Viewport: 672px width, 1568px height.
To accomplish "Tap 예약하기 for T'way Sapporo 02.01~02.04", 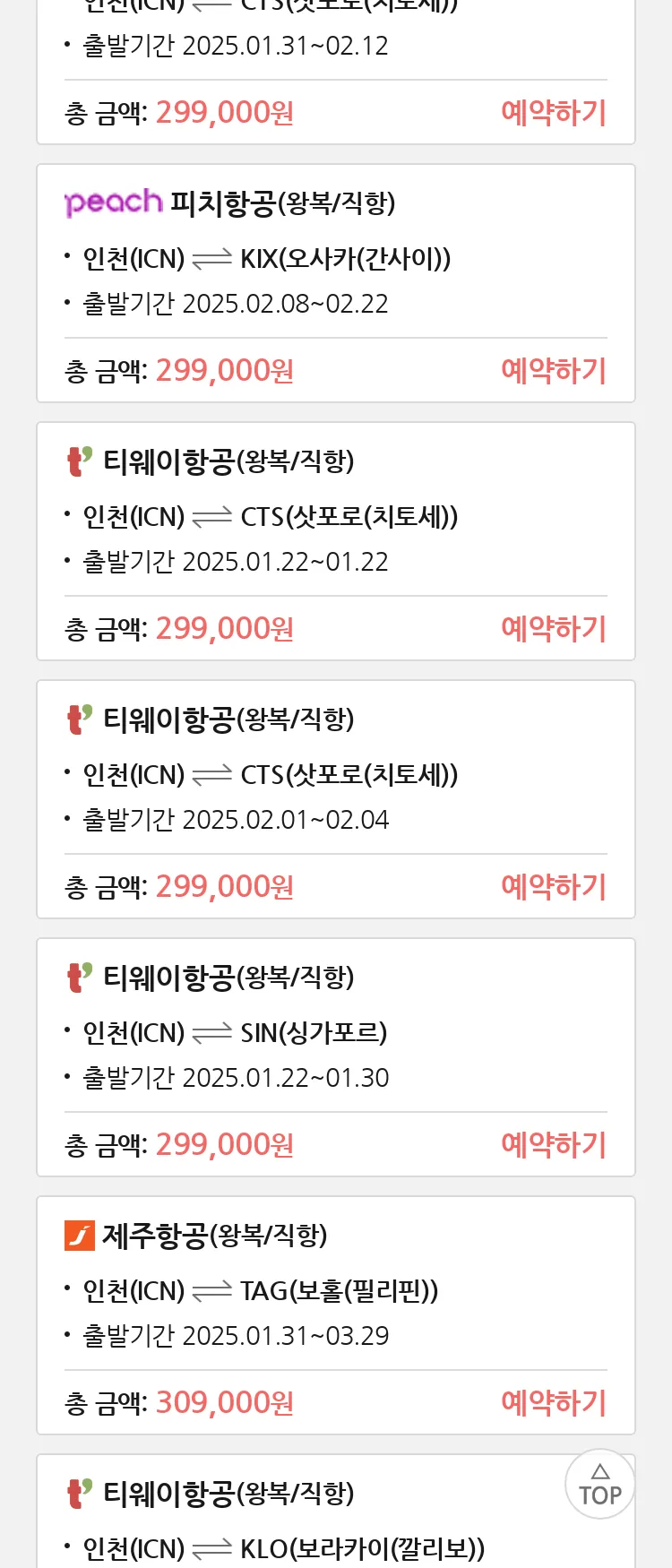I will click(553, 887).
